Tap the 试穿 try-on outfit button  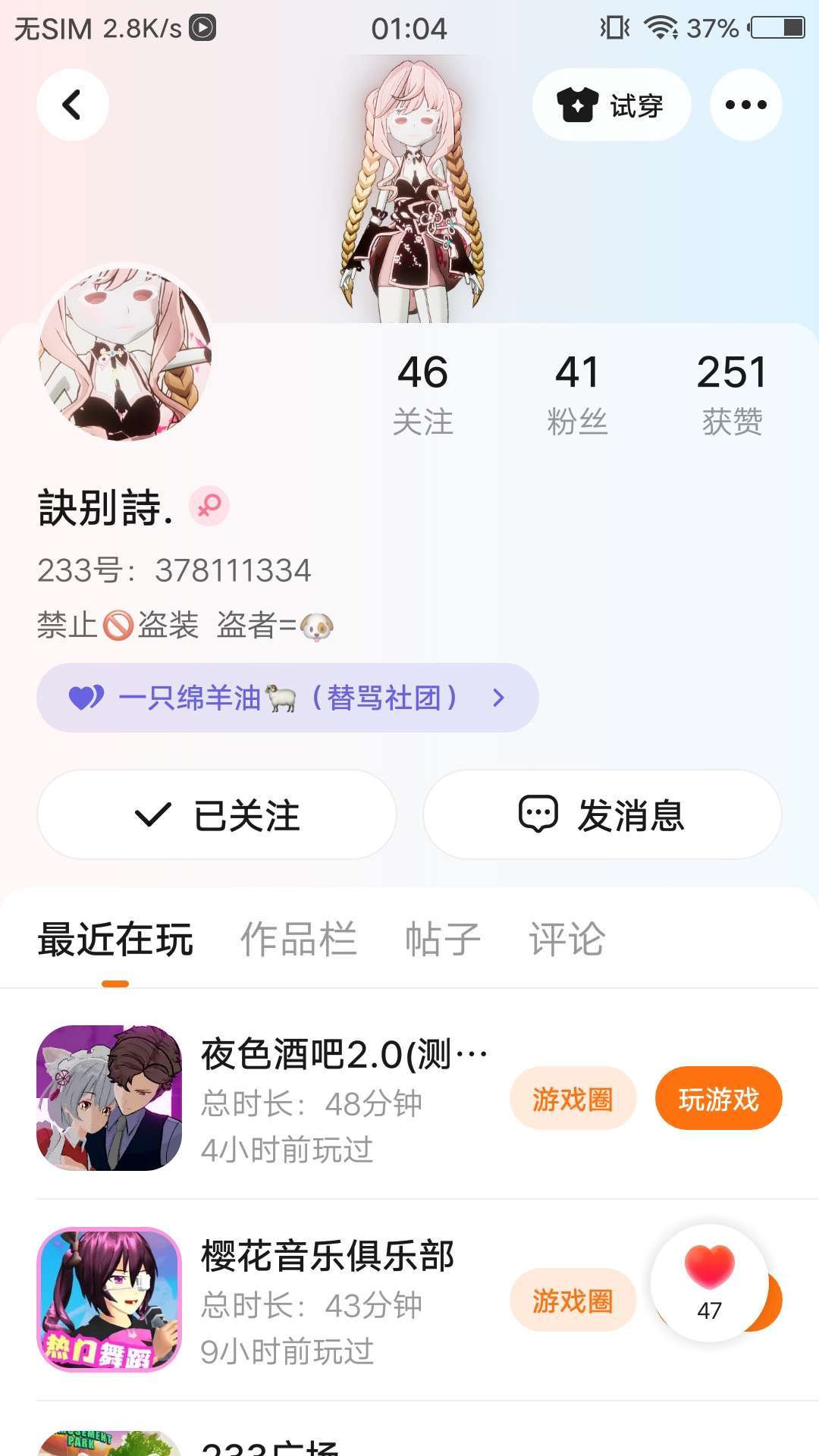point(611,105)
